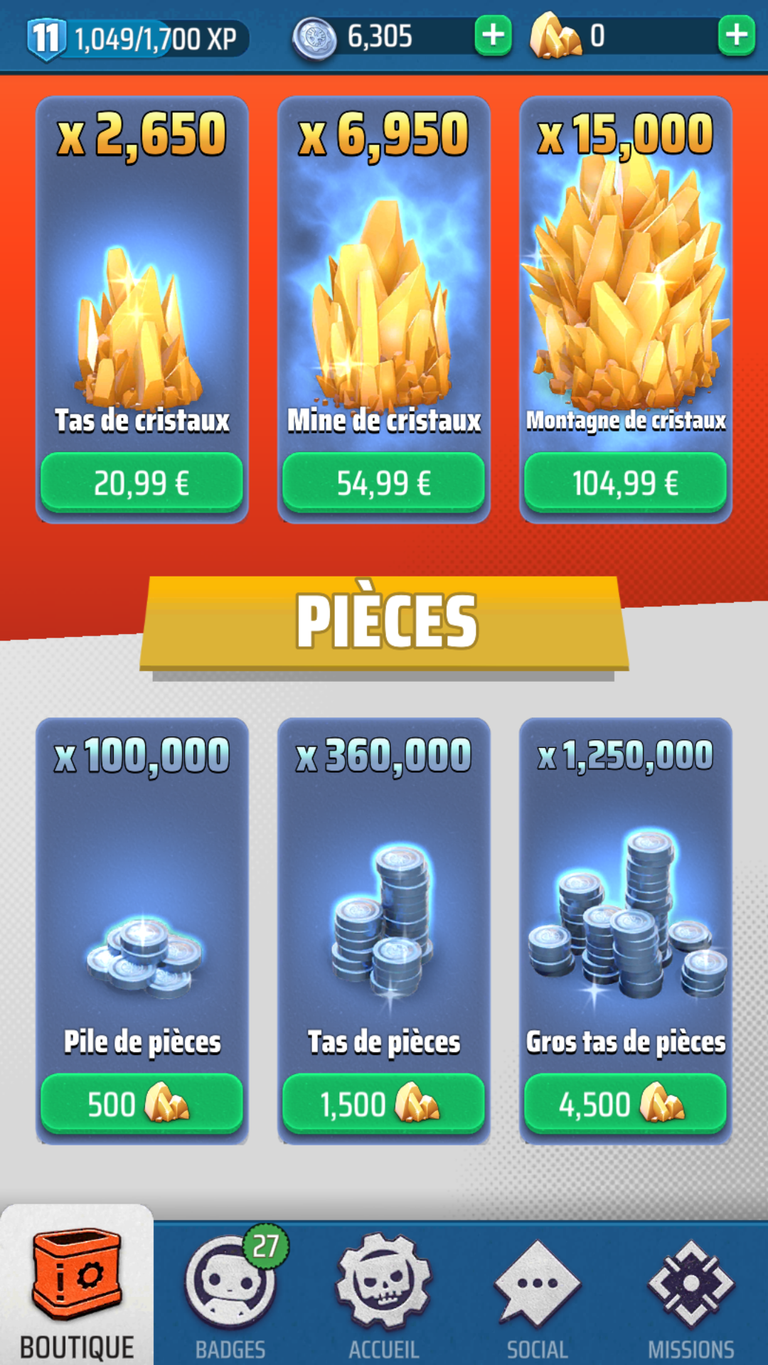Buy Gros tas de pièces for 4,500 crystals

click(x=625, y=1104)
